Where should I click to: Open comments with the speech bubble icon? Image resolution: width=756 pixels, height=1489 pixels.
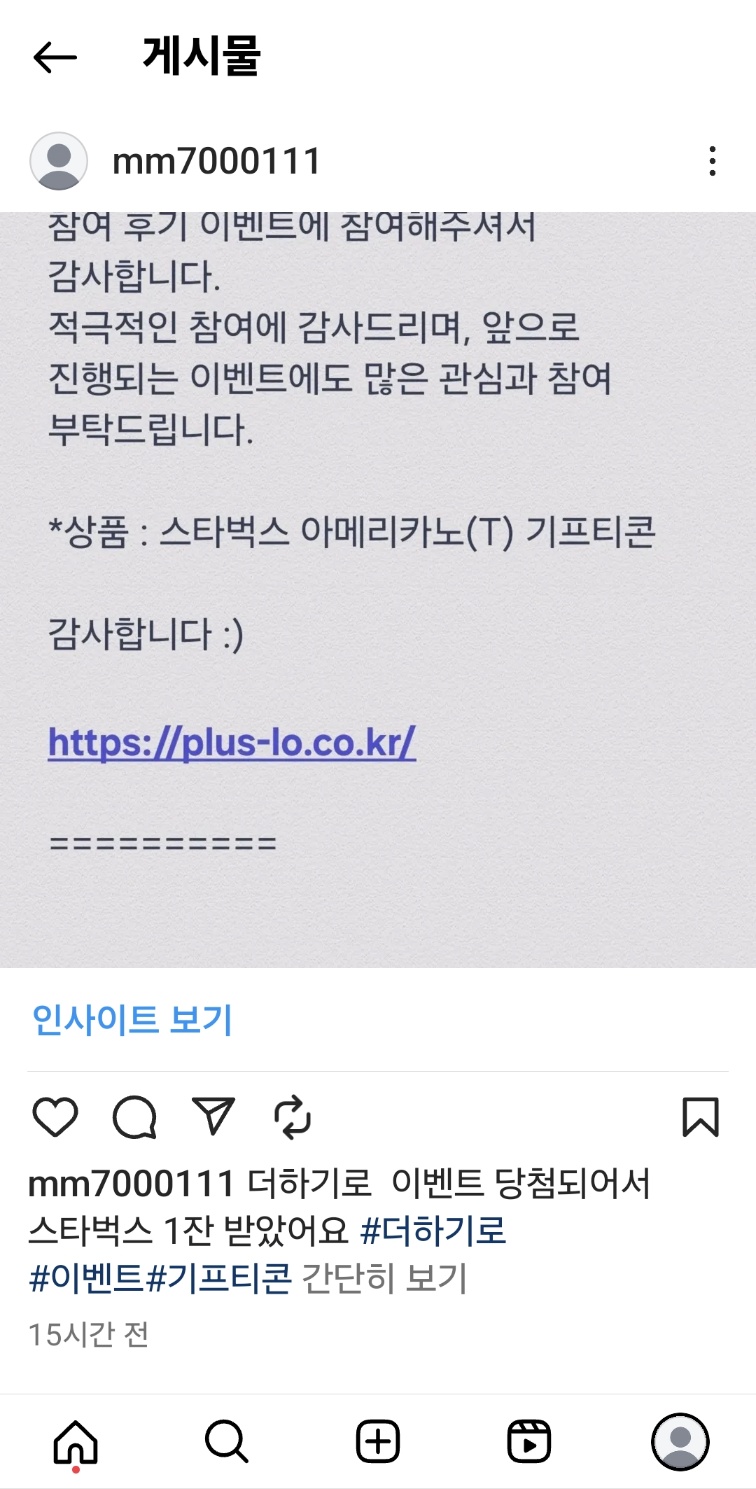point(134,1117)
